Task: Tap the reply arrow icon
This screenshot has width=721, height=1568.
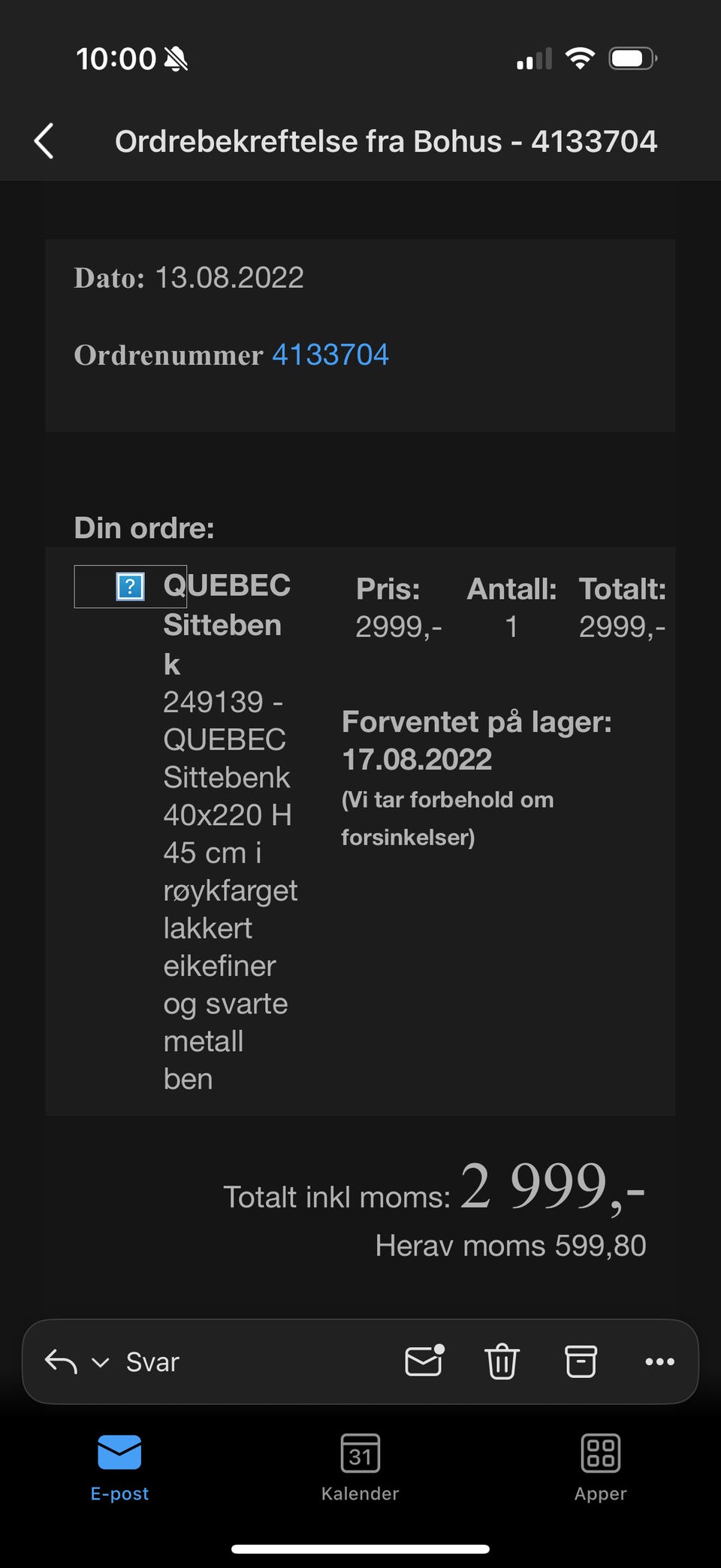Action: pyautogui.click(x=60, y=1361)
